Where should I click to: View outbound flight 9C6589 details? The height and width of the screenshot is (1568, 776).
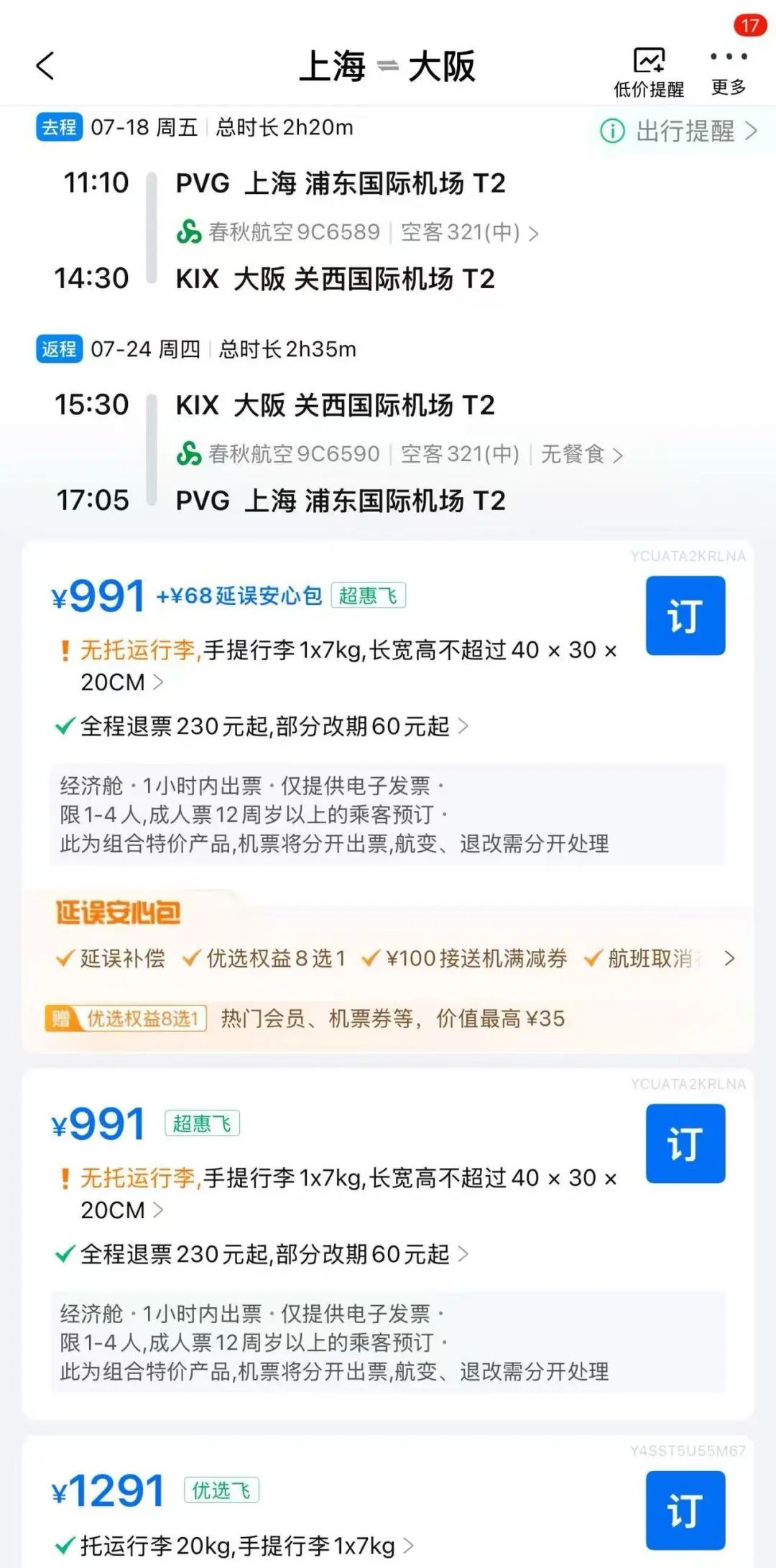[357, 233]
